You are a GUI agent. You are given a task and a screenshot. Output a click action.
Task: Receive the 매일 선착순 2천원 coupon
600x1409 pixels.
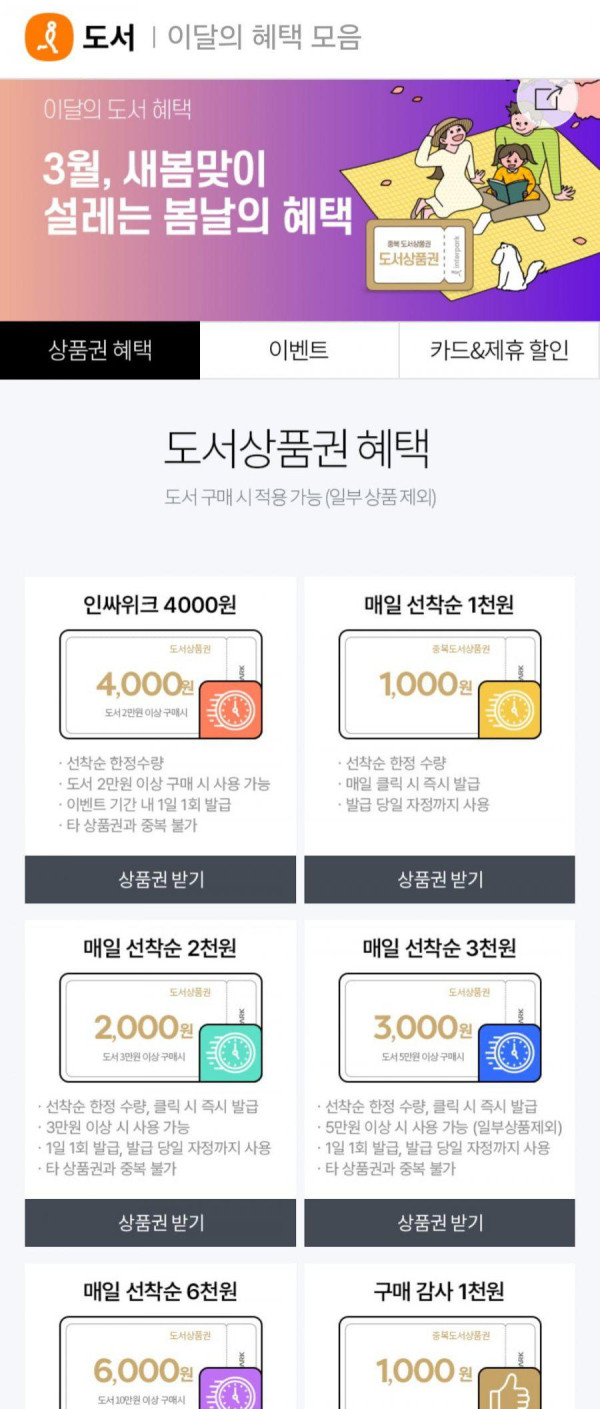pyautogui.click(x=160, y=1222)
